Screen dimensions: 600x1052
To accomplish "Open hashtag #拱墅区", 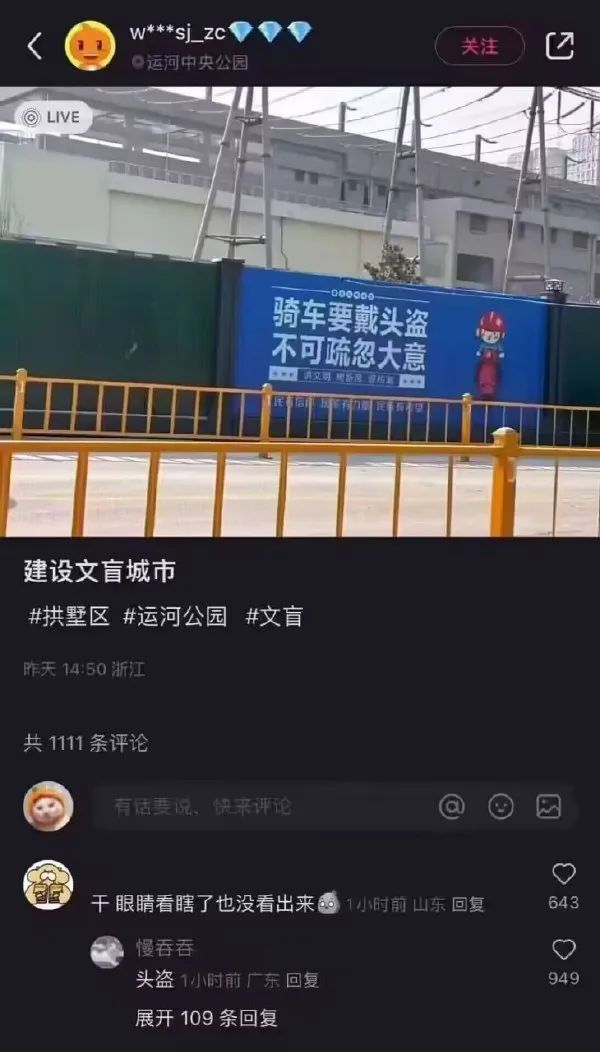I will pos(68,616).
